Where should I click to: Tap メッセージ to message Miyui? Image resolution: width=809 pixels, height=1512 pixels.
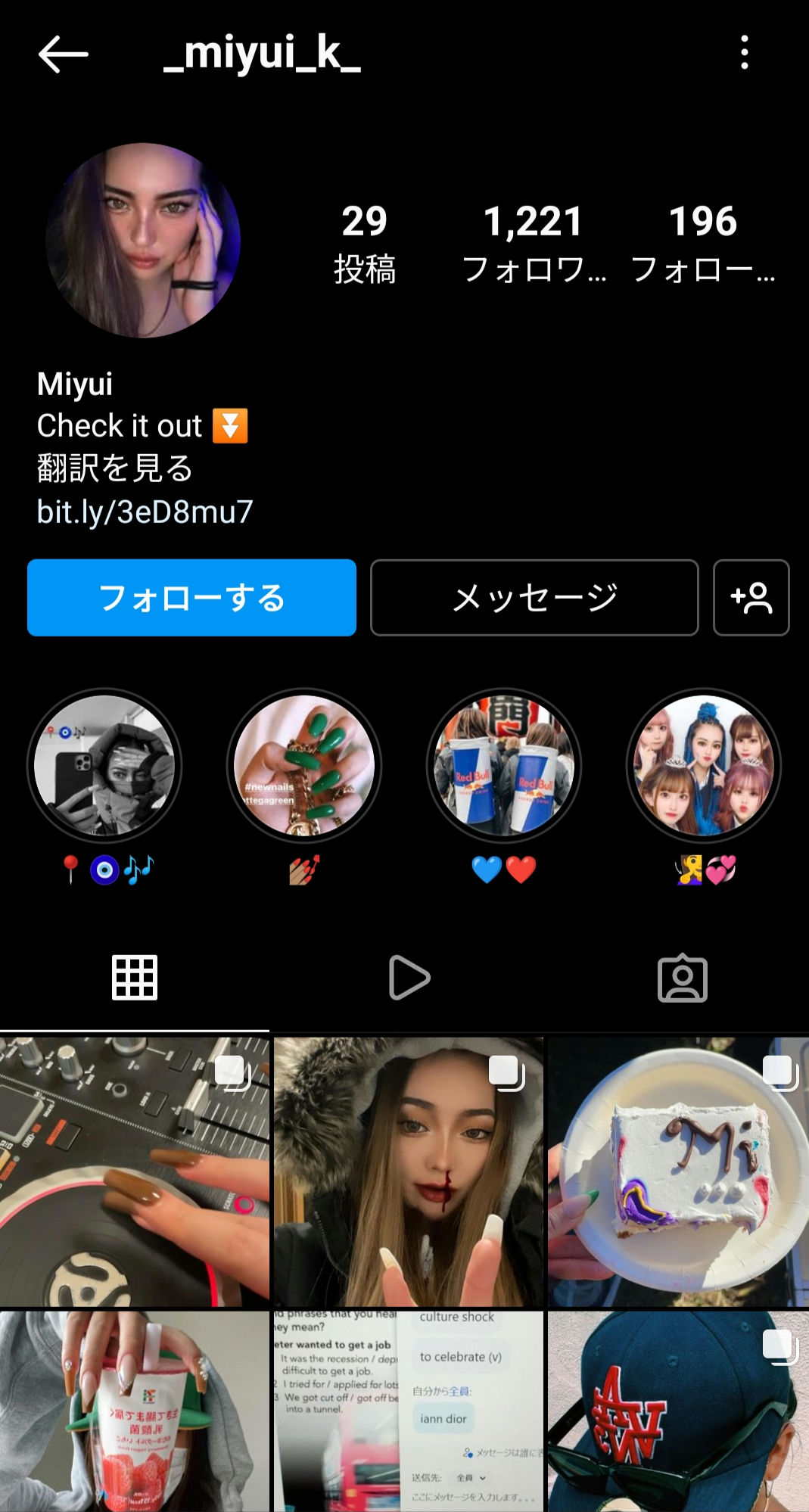coord(534,598)
